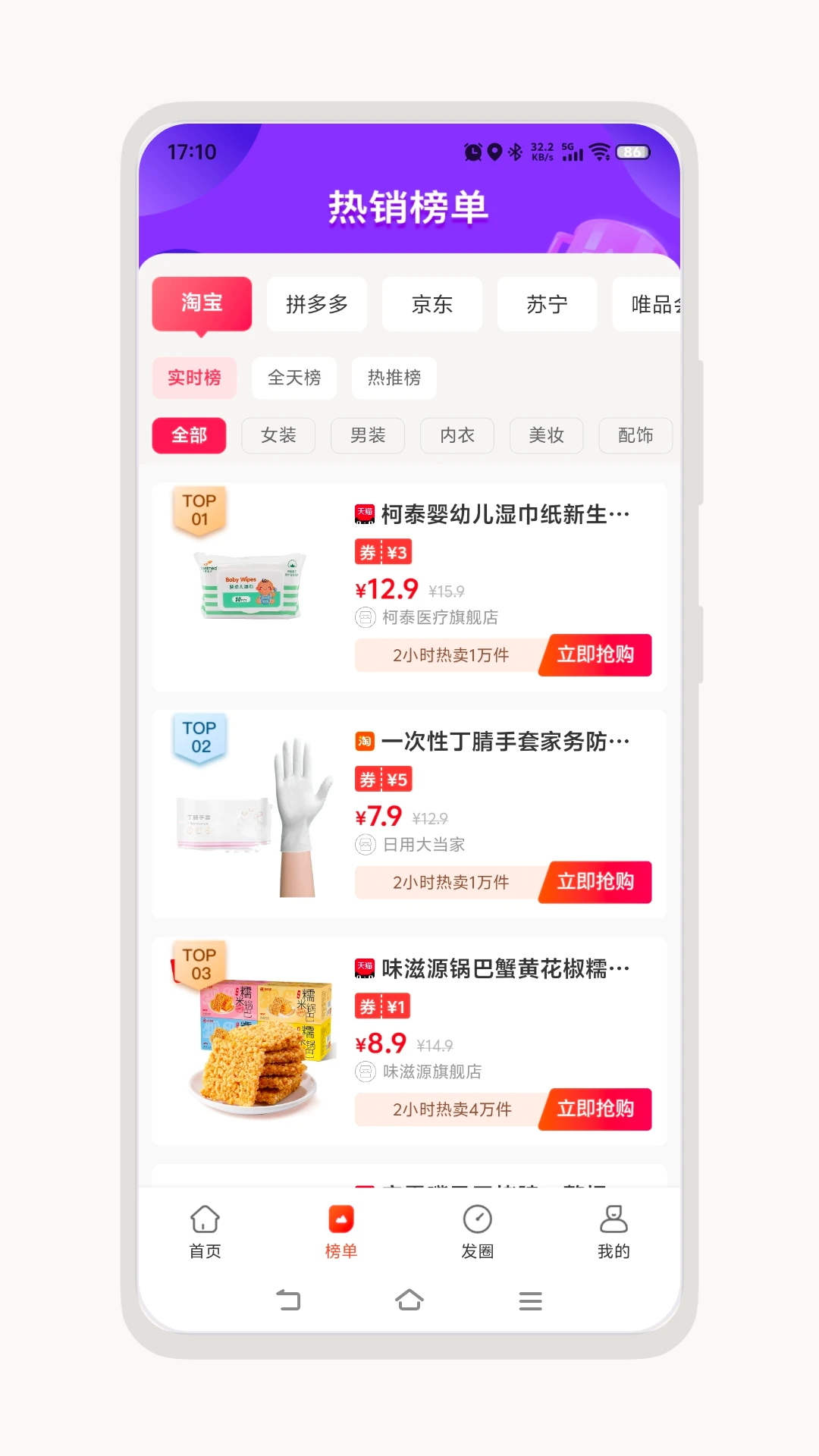
Task: Filter by 男装 category
Action: [368, 435]
